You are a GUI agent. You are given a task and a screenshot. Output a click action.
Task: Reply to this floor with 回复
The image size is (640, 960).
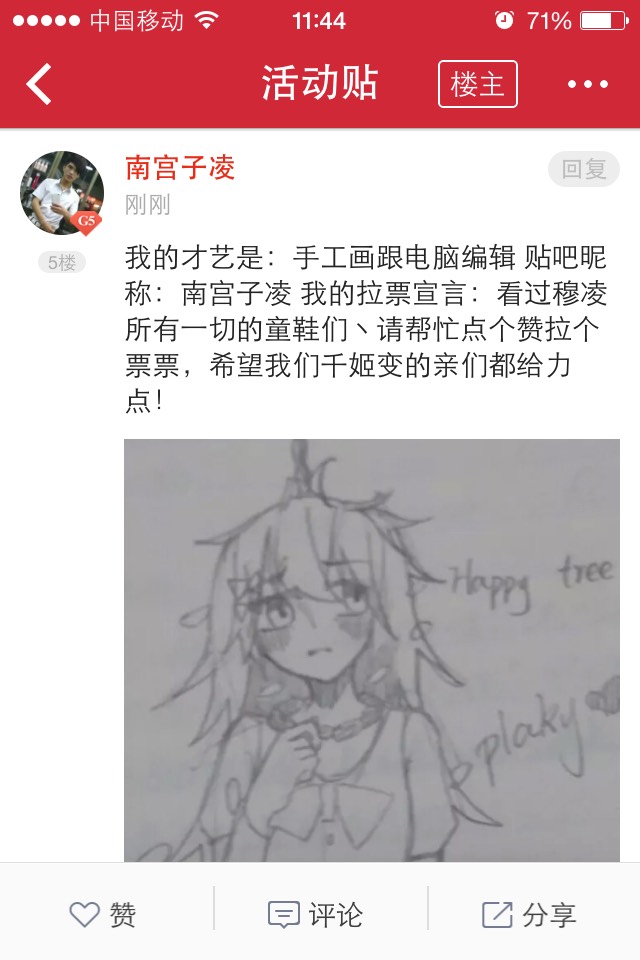pyautogui.click(x=584, y=170)
